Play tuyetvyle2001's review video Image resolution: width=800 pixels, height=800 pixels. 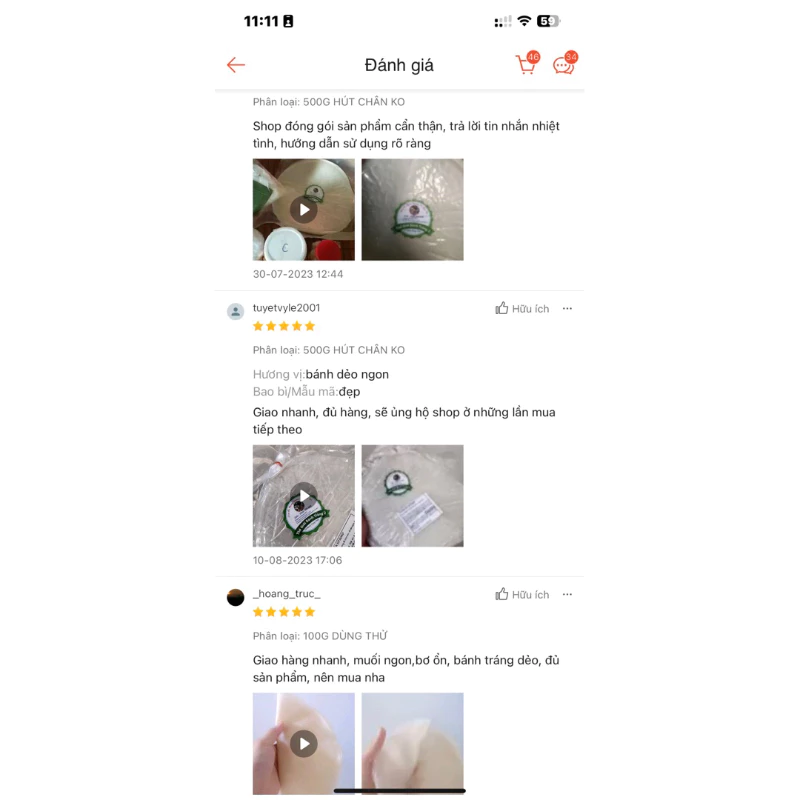[x=304, y=496]
